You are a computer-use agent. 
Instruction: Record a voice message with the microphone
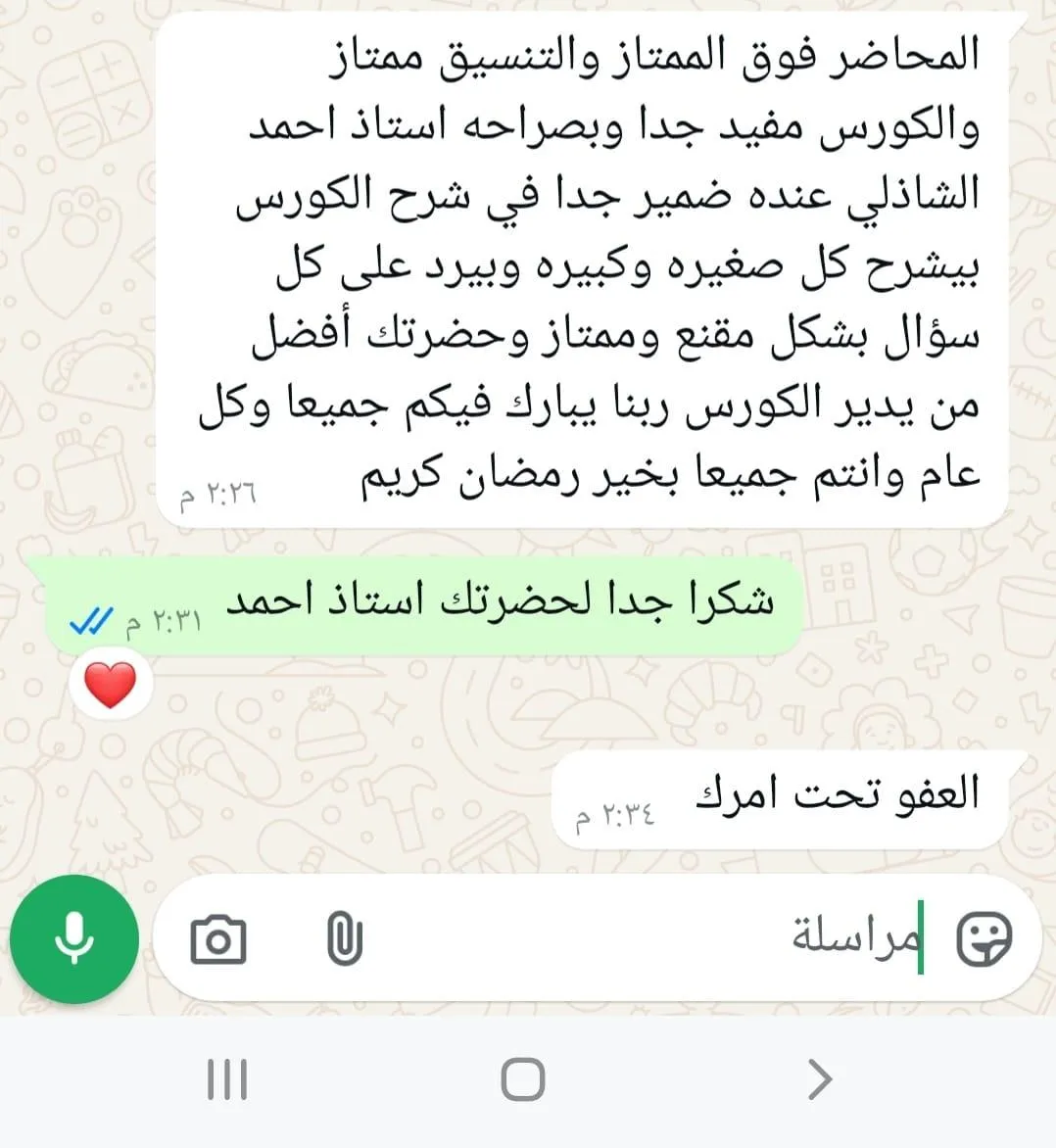pos(74,939)
